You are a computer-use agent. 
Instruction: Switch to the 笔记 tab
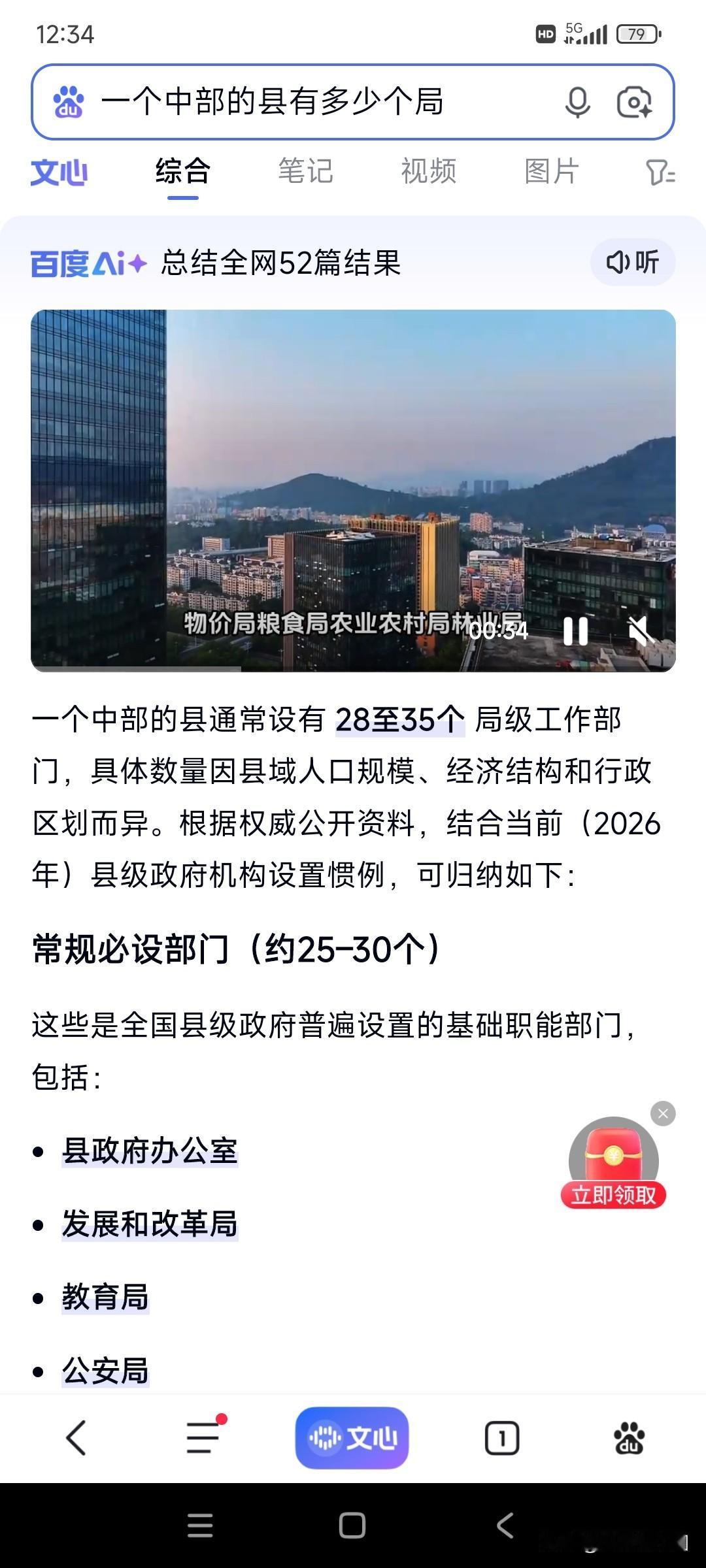[305, 171]
